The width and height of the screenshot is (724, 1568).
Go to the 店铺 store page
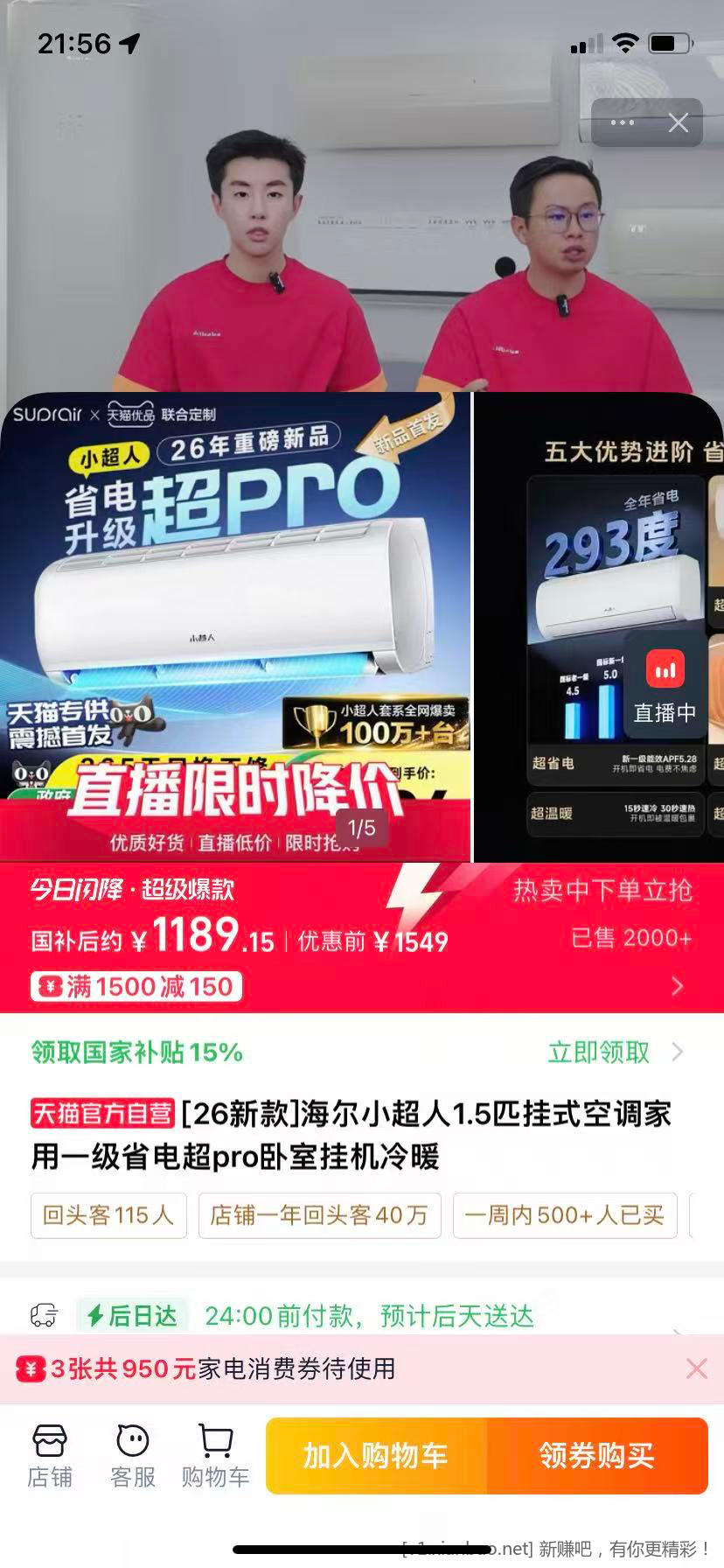click(x=50, y=1456)
